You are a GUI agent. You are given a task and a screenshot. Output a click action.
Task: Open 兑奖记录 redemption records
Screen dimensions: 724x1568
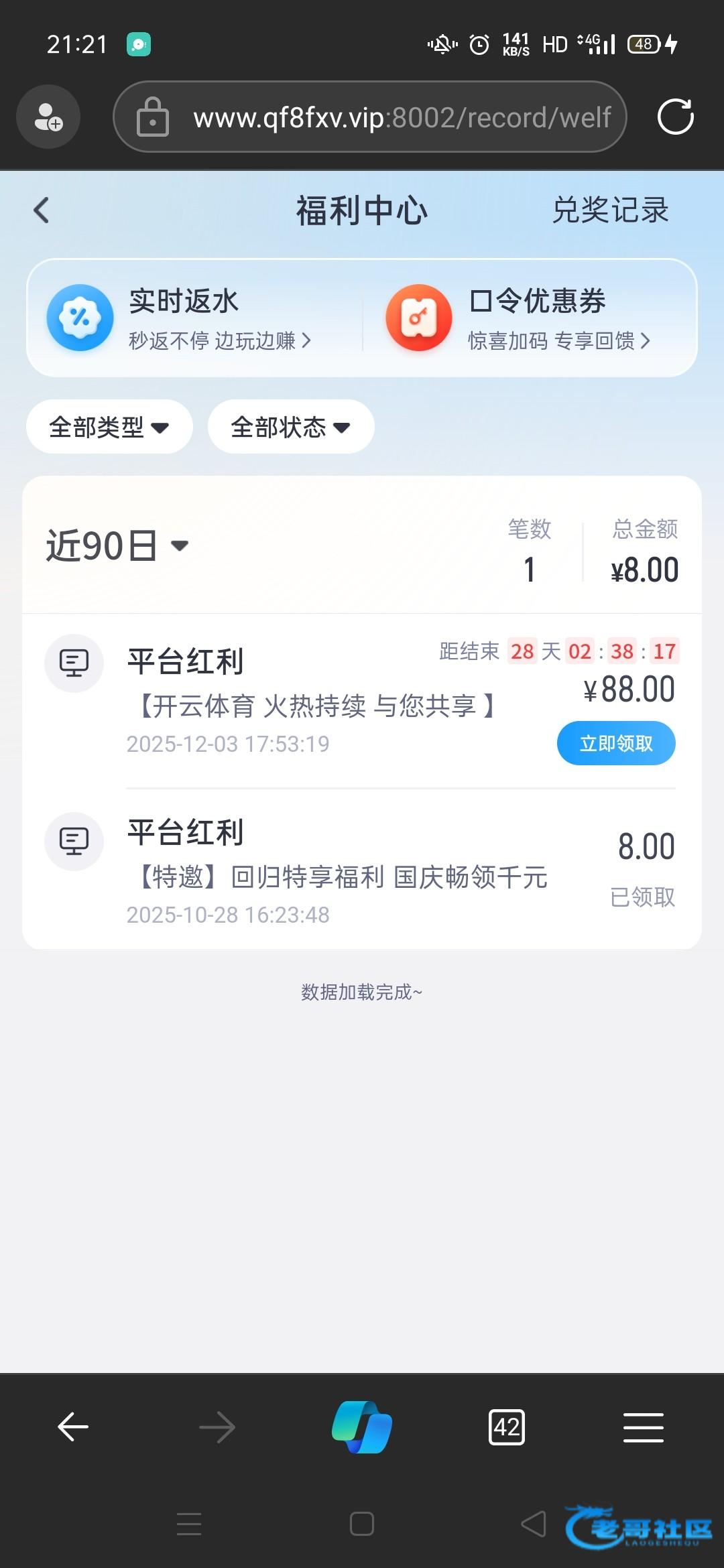click(x=610, y=210)
